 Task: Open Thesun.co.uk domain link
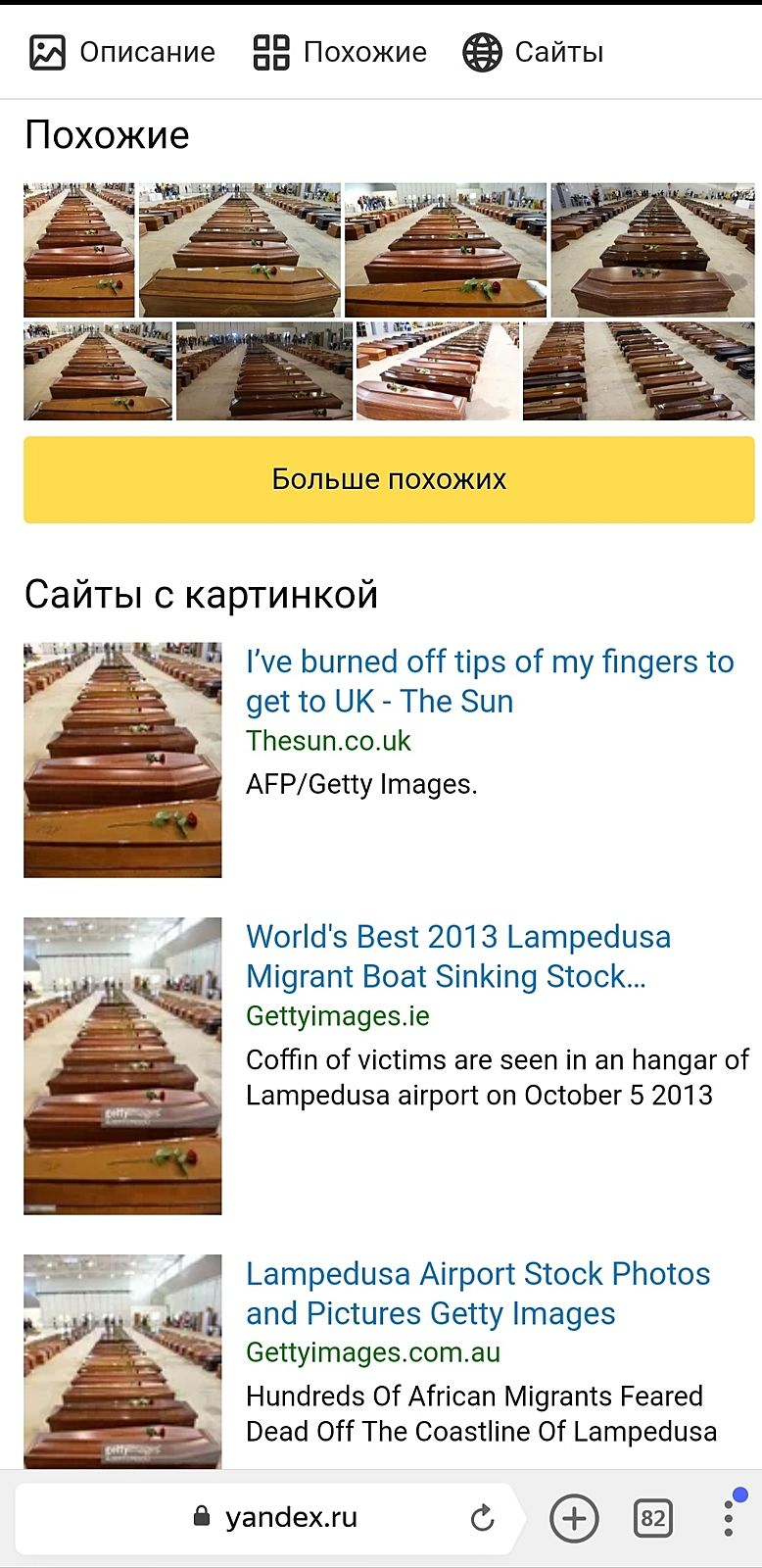tap(328, 741)
